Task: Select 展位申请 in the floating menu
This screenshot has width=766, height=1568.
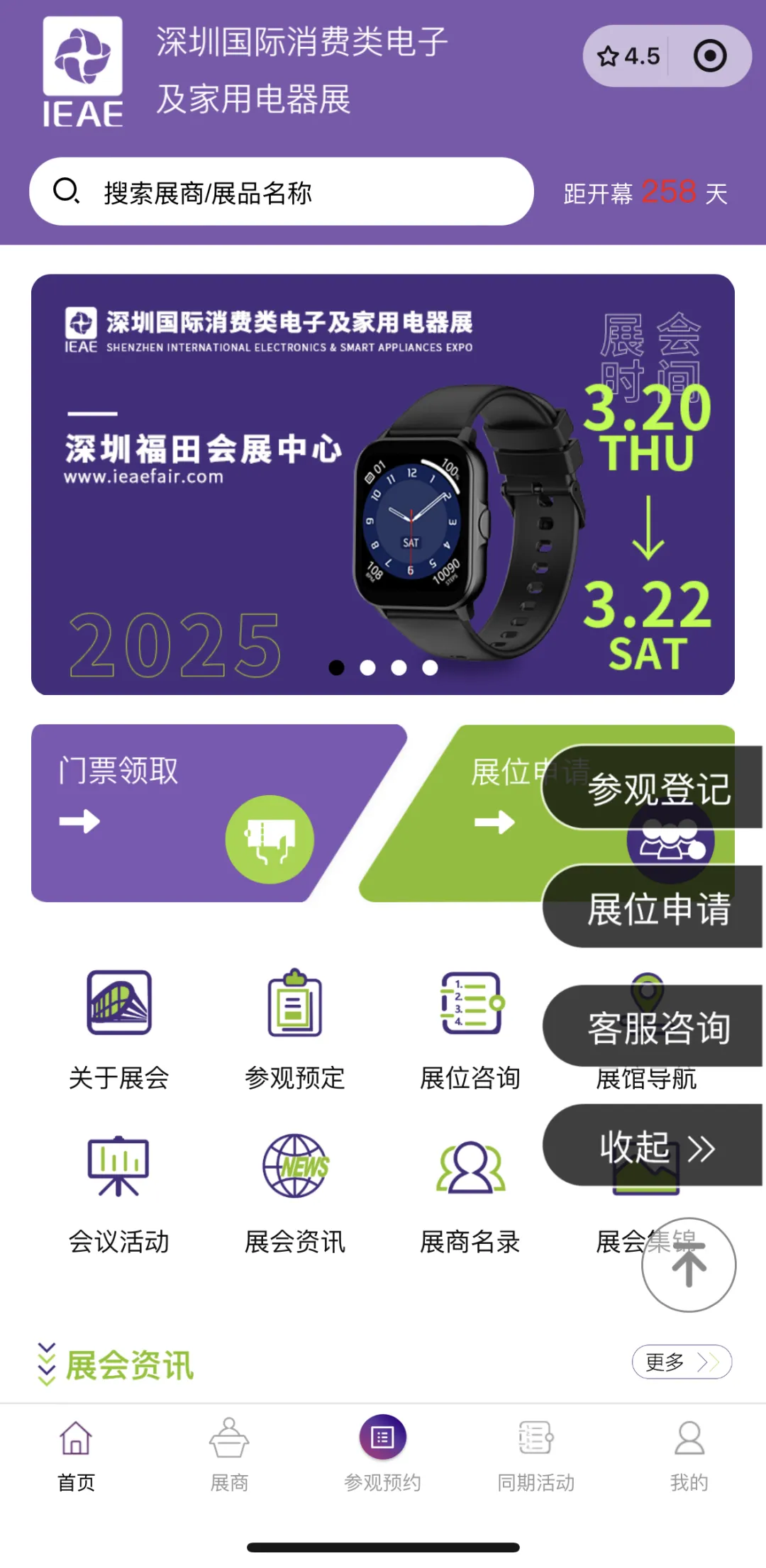Action: tap(657, 908)
